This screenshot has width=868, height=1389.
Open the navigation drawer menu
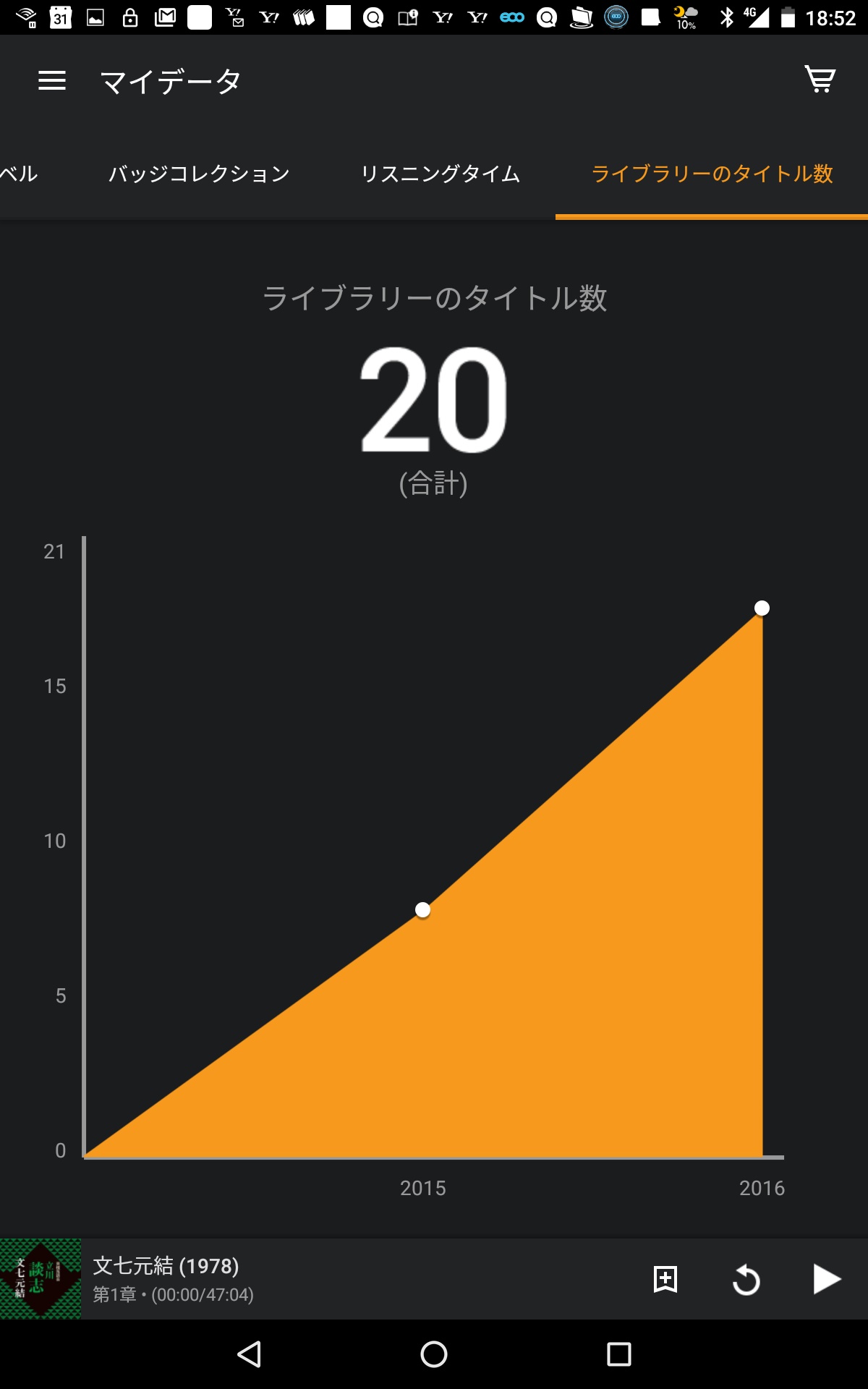pyautogui.click(x=52, y=81)
